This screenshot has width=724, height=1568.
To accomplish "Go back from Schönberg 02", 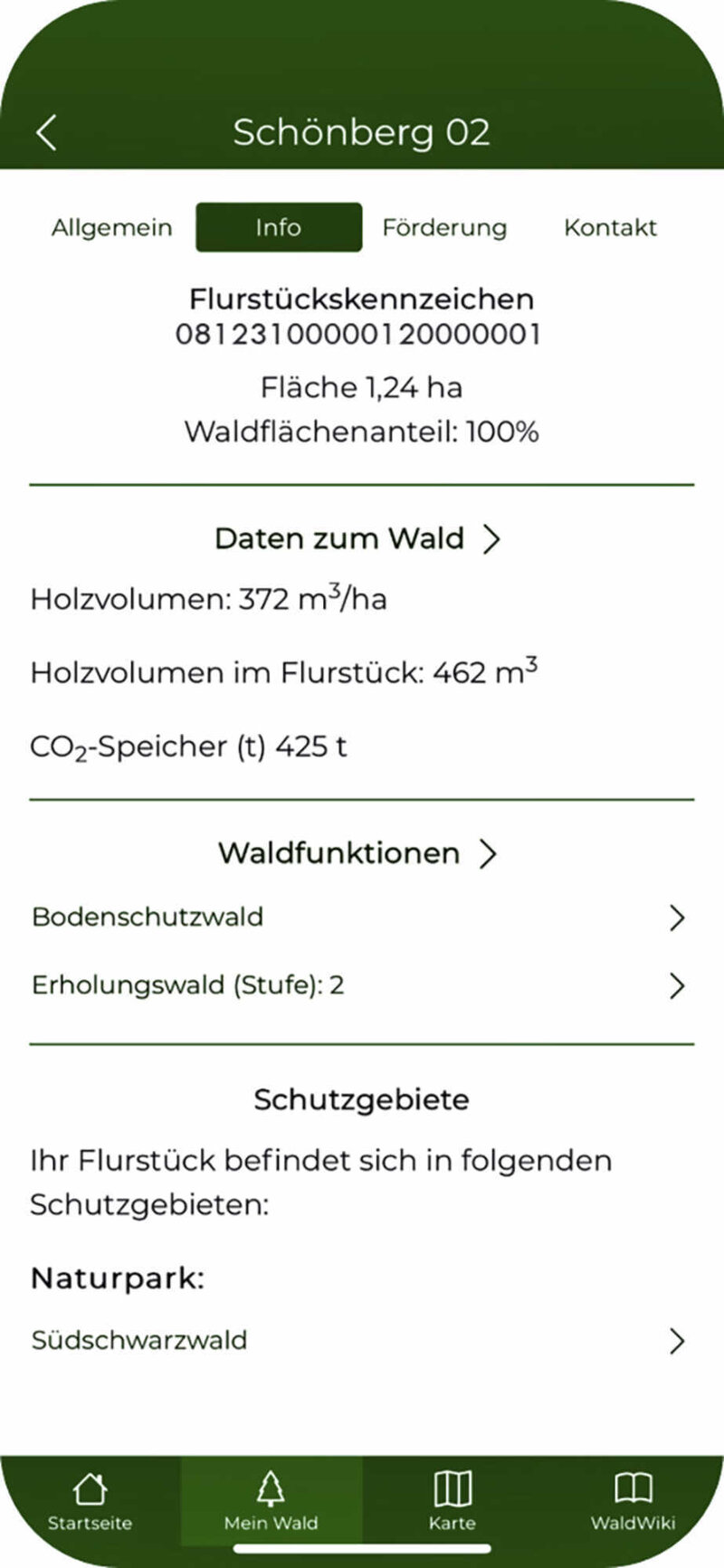I will pos(46,132).
